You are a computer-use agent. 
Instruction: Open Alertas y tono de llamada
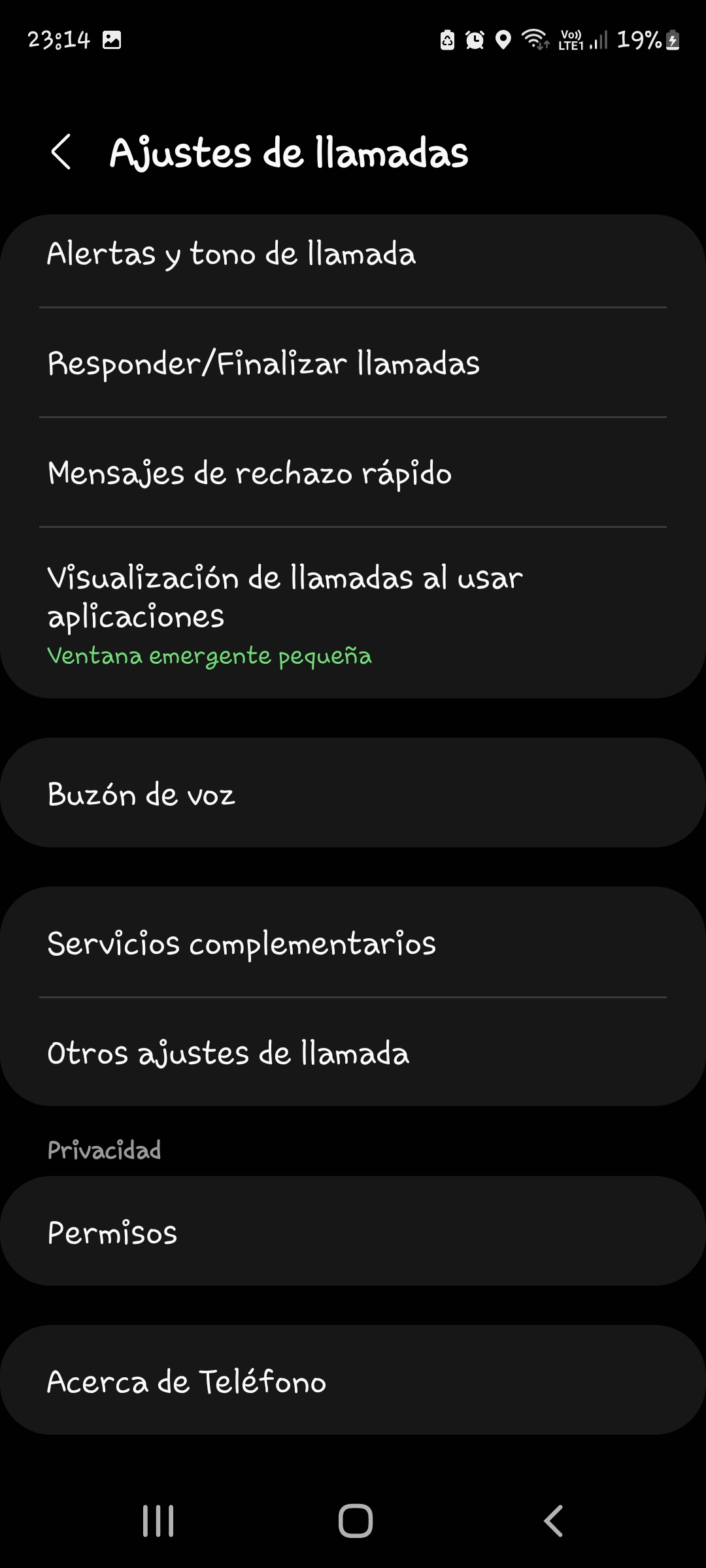pos(353,255)
